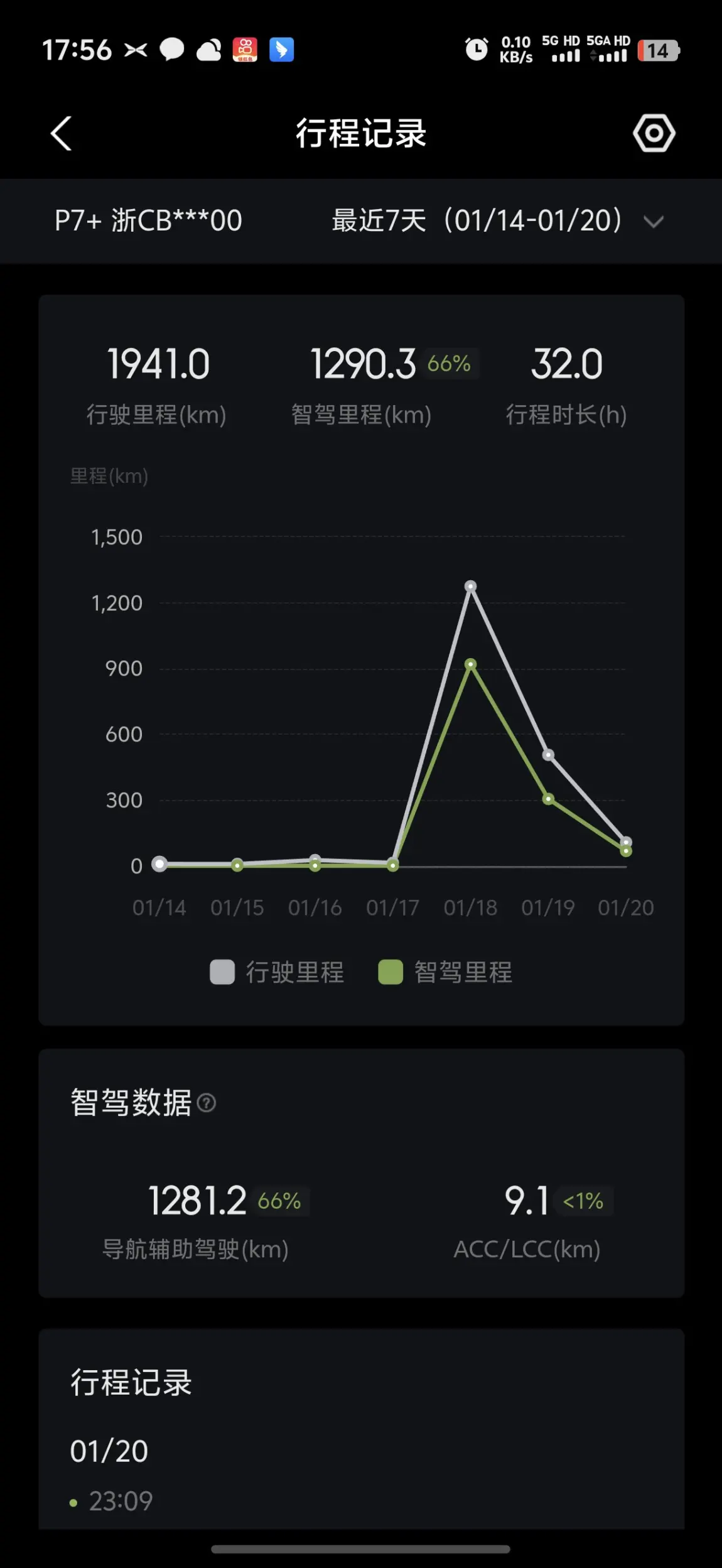Toggle the 智驾里程 legend series
The height and width of the screenshot is (1568, 722).
click(x=445, y=972)
